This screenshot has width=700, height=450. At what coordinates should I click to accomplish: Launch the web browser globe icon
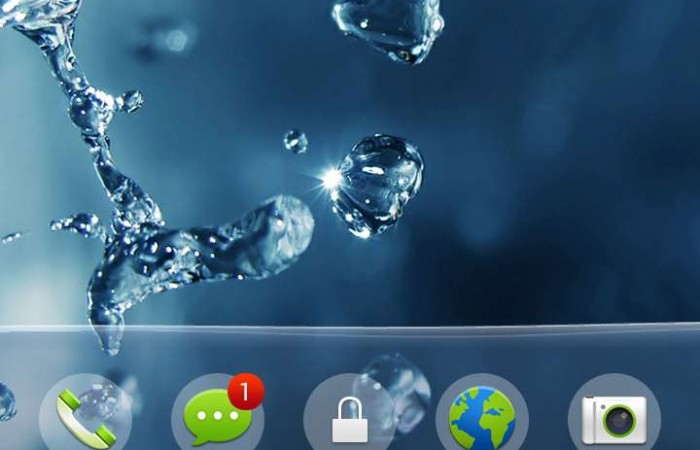click(x=482, y=417)
